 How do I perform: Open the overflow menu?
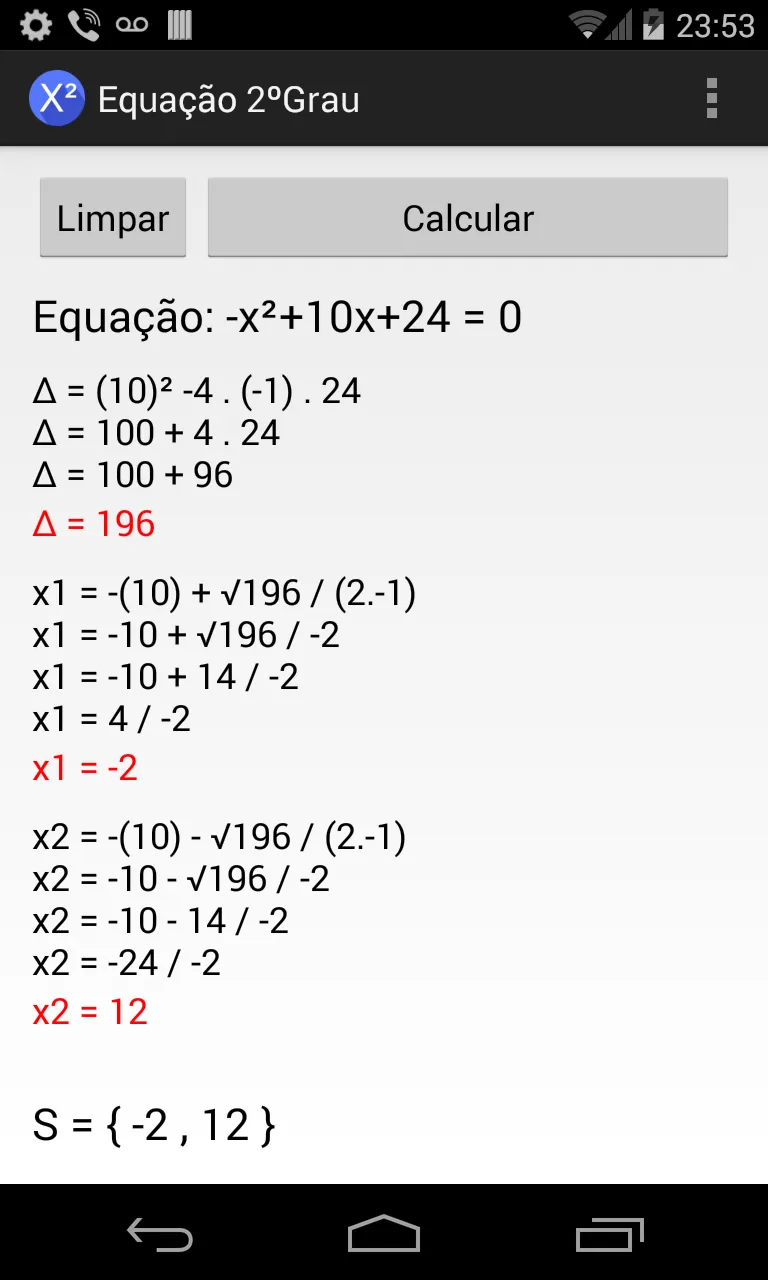coord(711,99)
